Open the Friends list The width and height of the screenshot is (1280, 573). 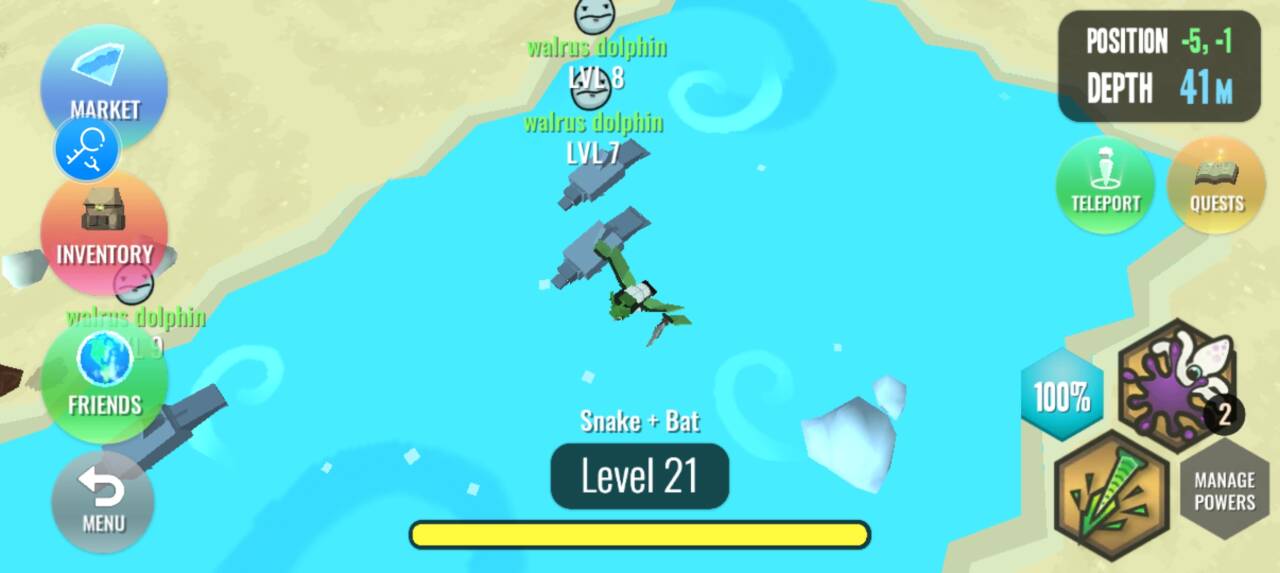104,380
